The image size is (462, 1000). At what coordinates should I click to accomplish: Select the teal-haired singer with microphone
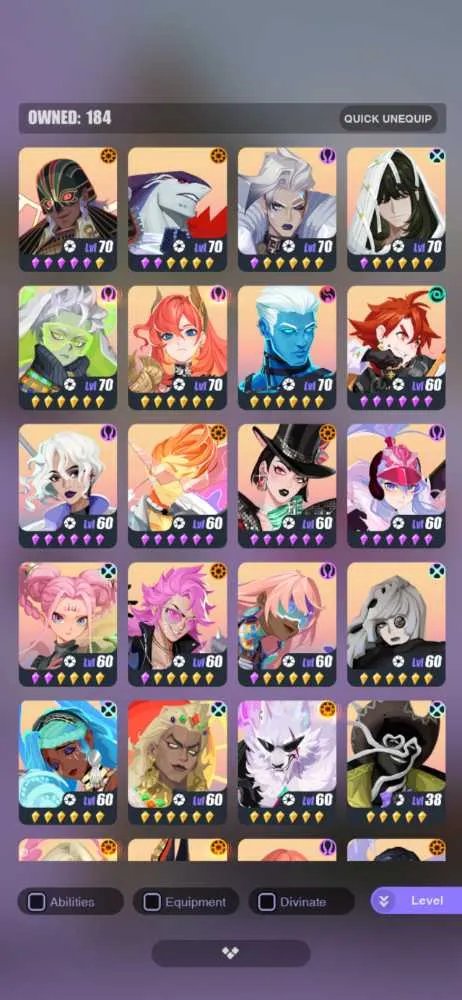click(68, 762)
